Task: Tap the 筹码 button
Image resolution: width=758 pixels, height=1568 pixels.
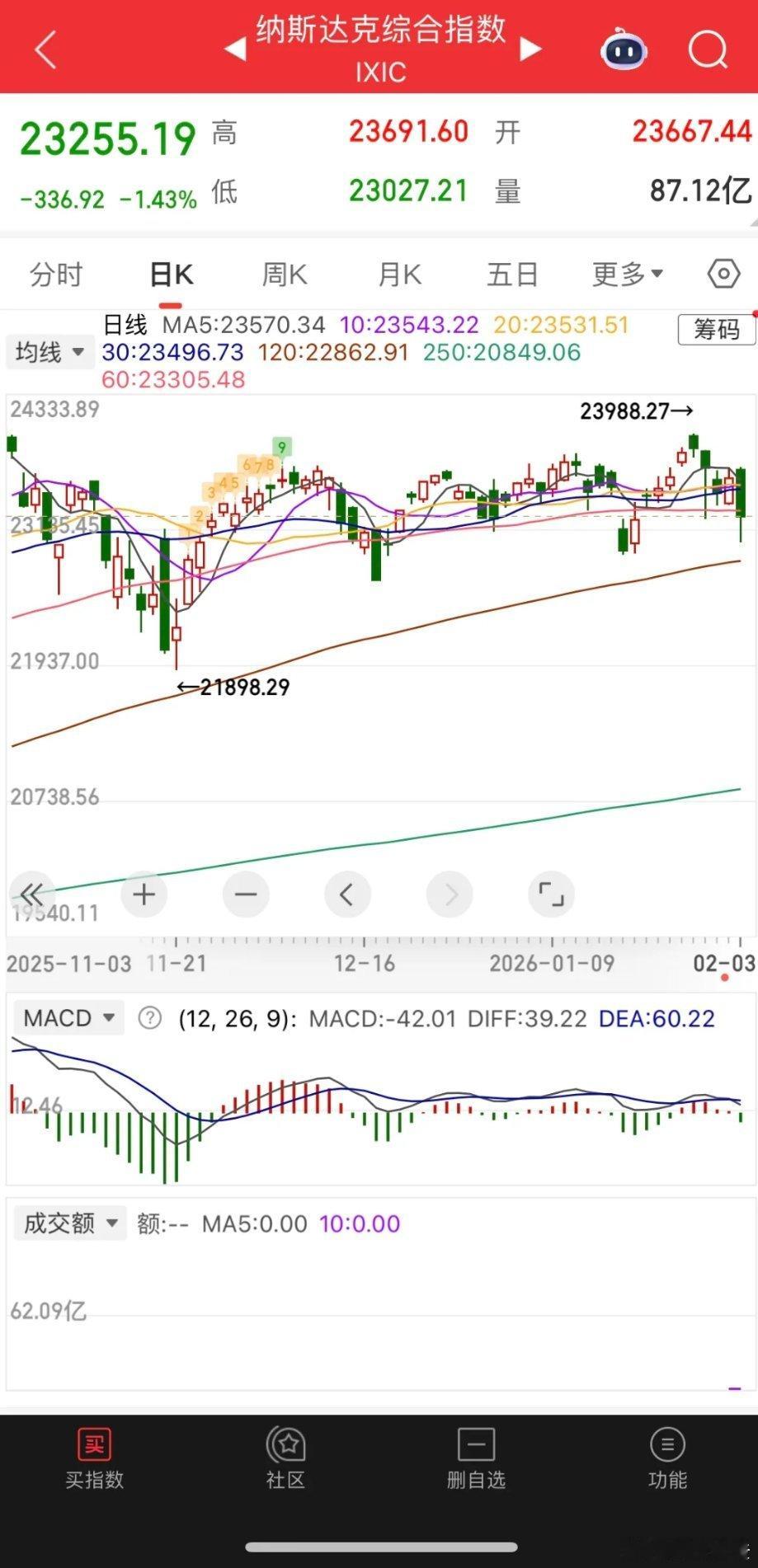Action: pyautogui.click(x=716, y=330)
